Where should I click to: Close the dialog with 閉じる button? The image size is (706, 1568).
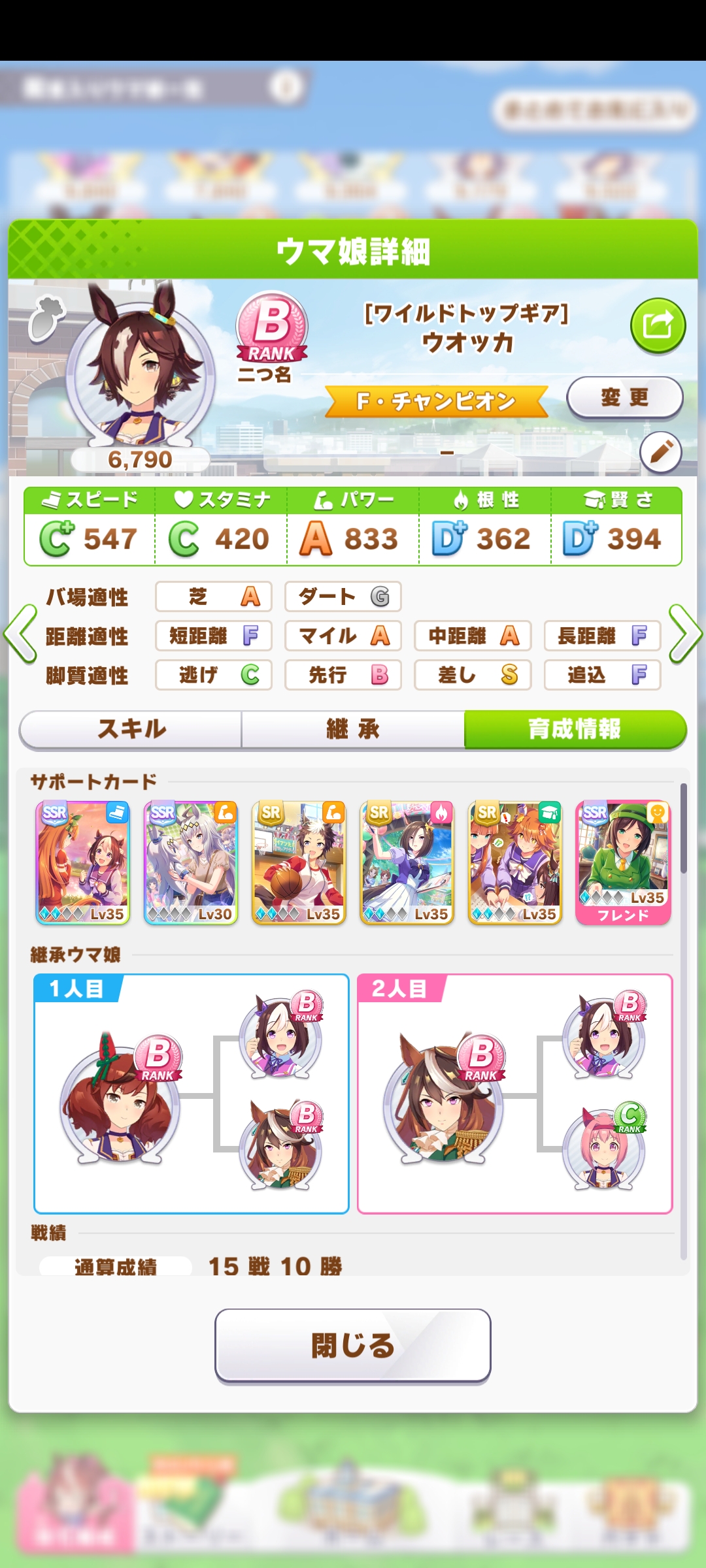tap(353, 1346)
